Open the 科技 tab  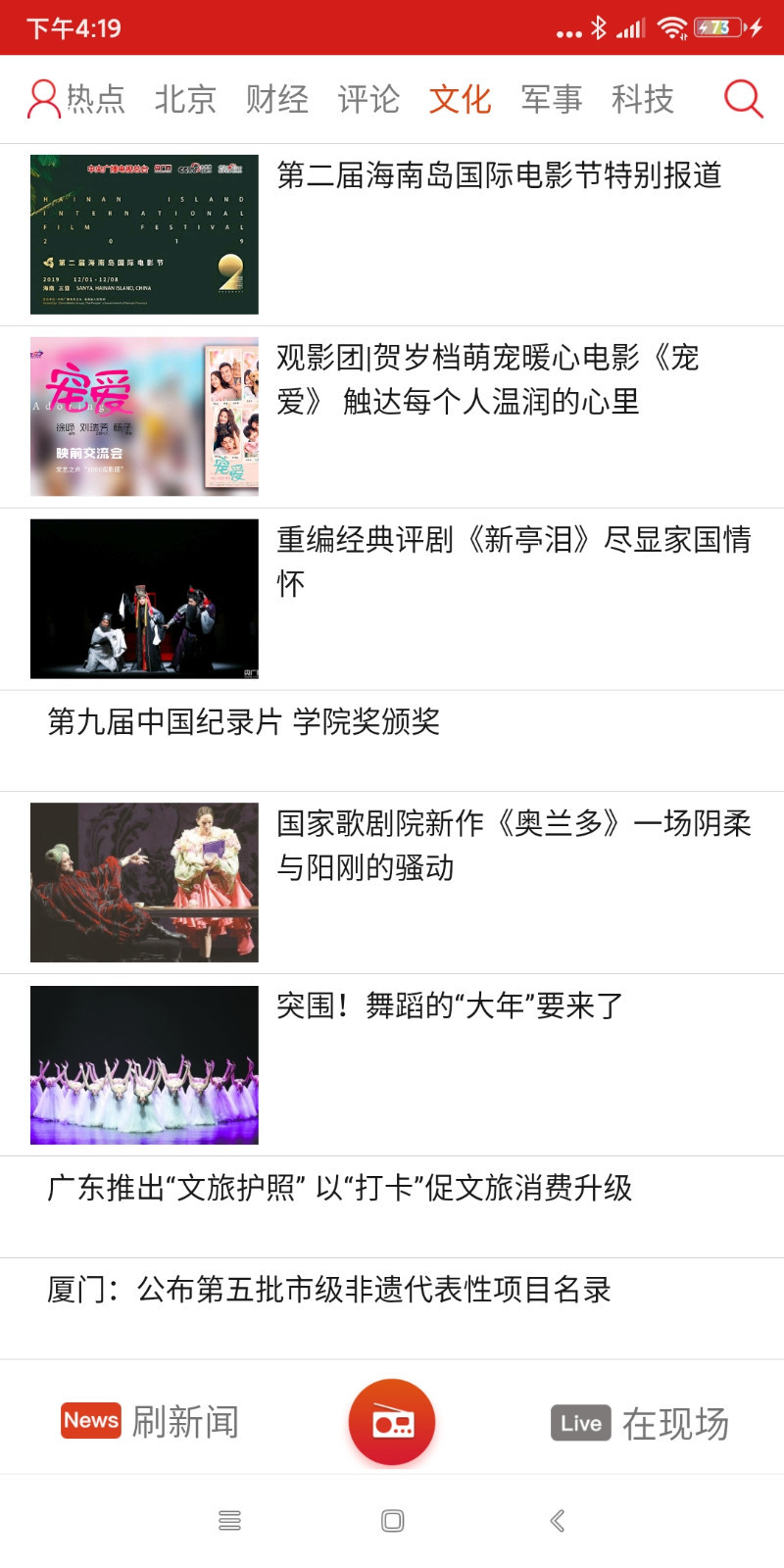click(x=645, y=98)
